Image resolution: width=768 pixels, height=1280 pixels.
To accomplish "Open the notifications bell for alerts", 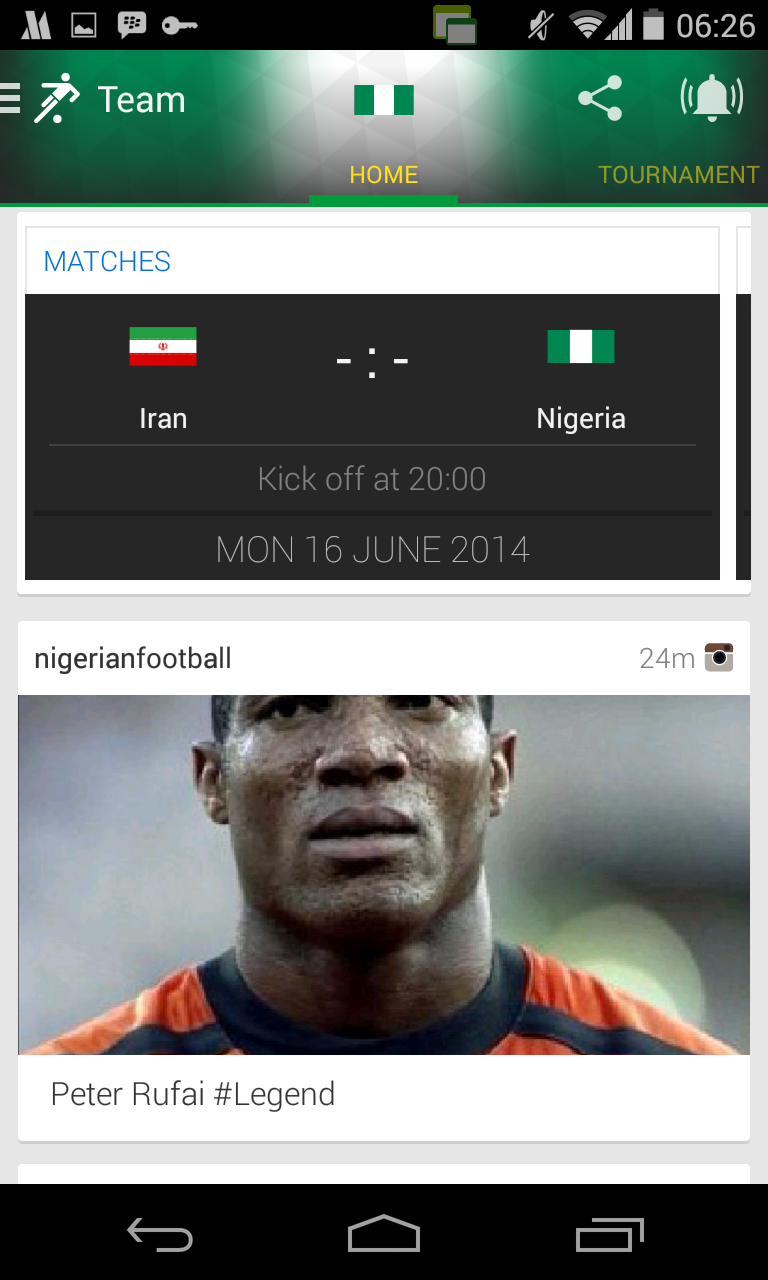I will click(711, 98).
